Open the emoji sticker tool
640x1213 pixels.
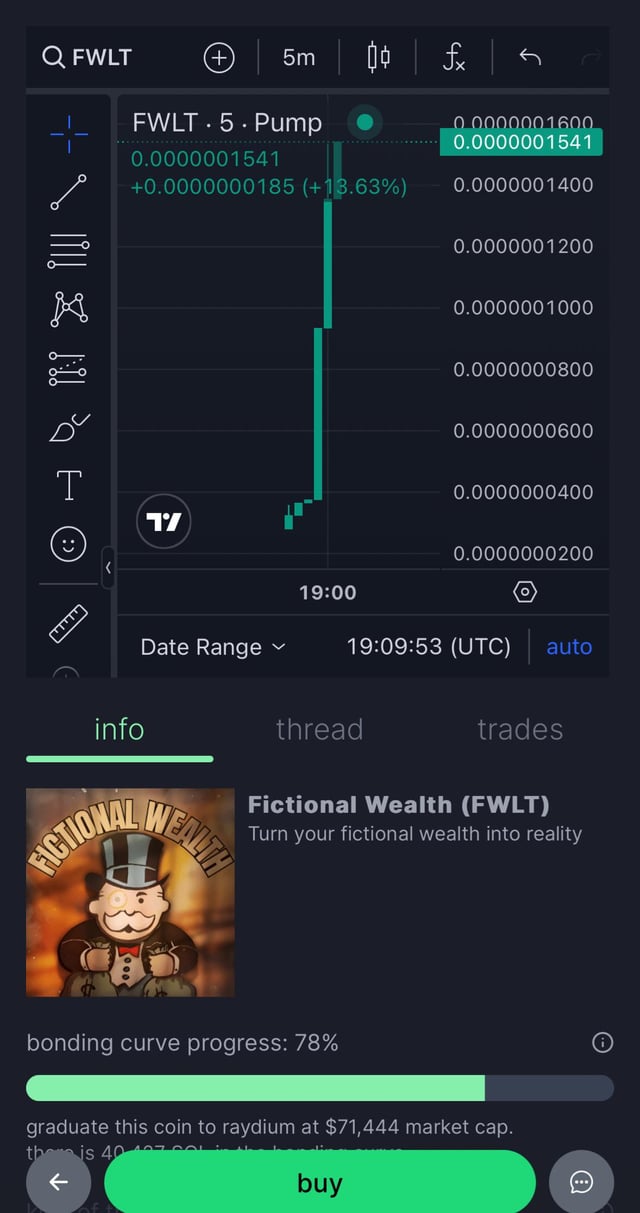tap(68, 544)
